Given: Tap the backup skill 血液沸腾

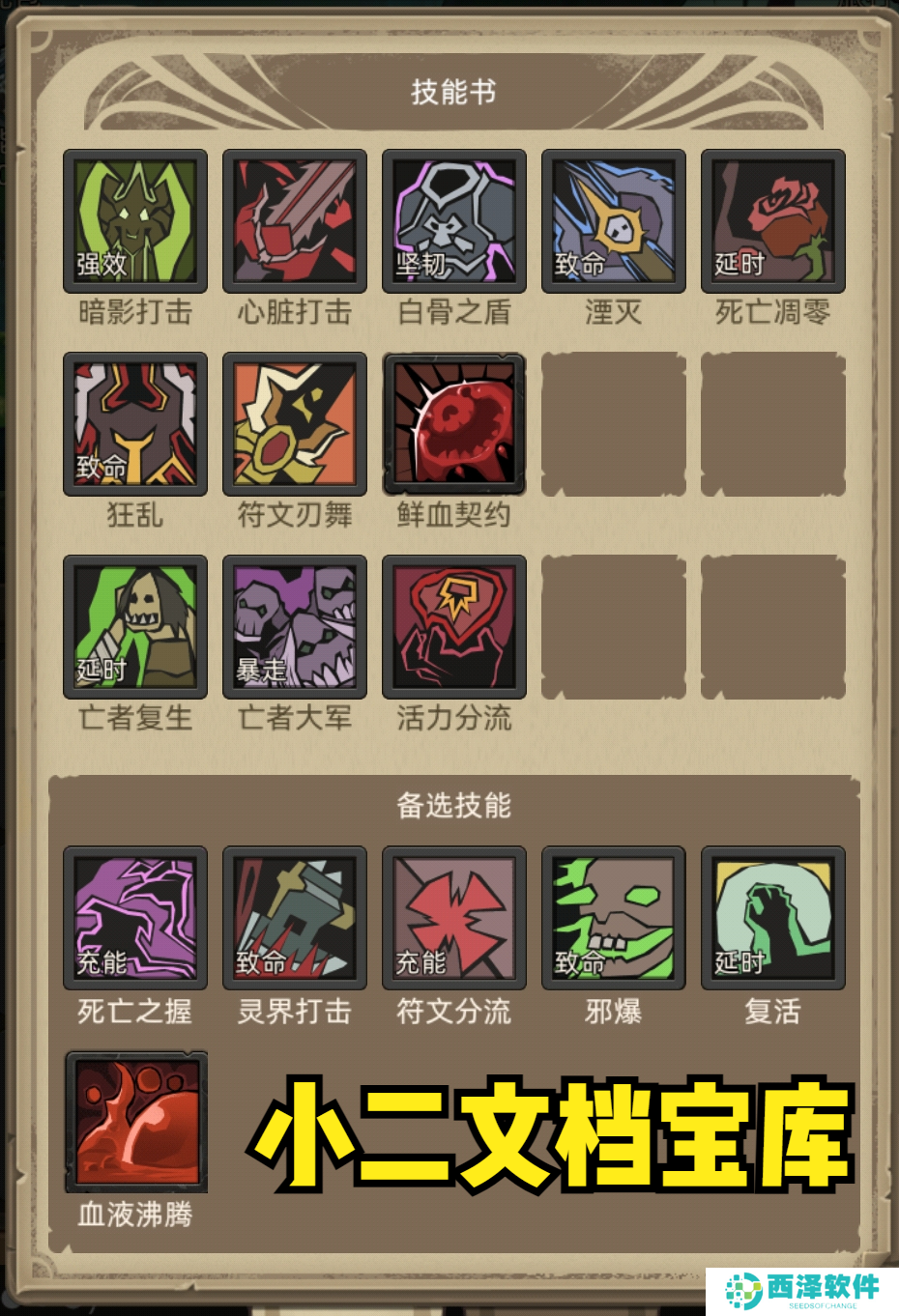Looking at the screenshot, I should (x=136, y=1123).
